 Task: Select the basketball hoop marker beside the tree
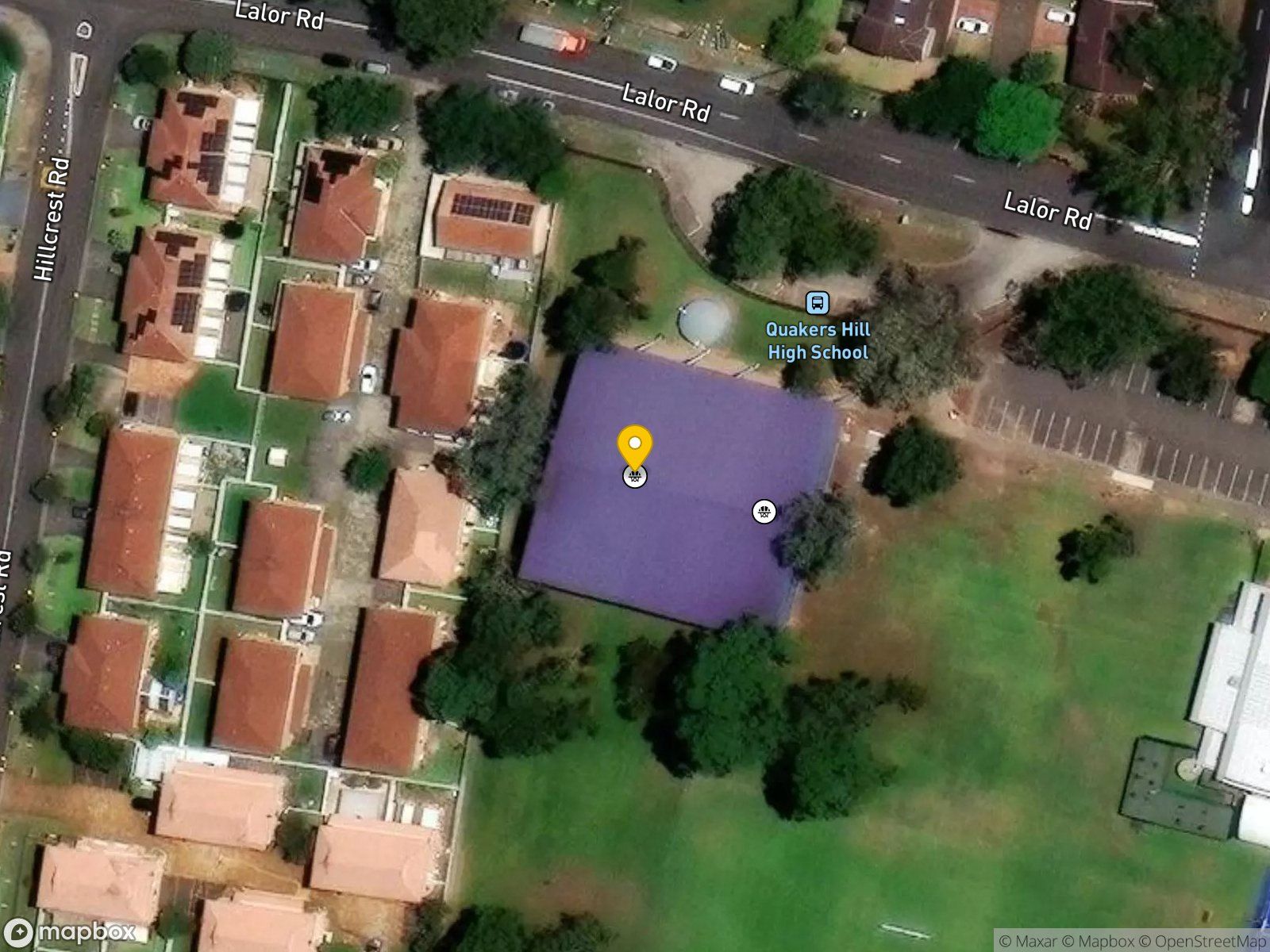coord(764,512)
